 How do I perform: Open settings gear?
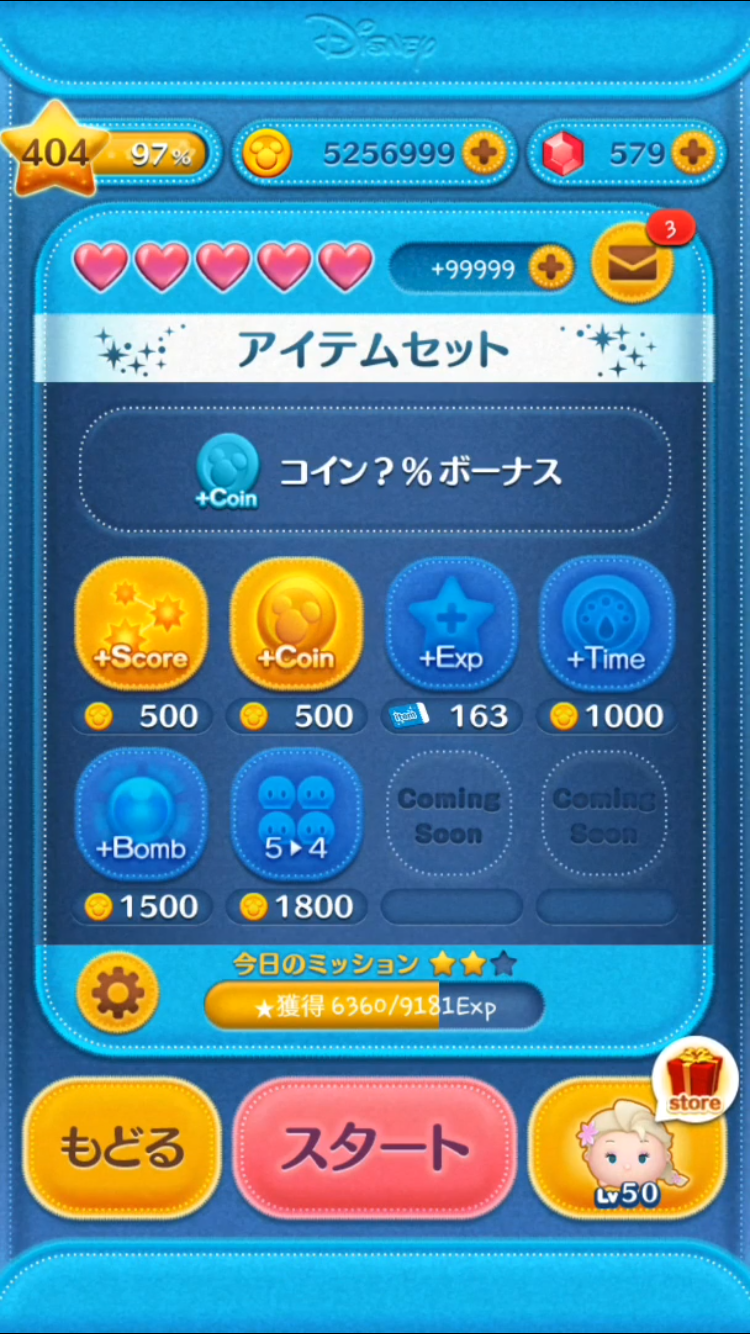[x=118, y=993]
